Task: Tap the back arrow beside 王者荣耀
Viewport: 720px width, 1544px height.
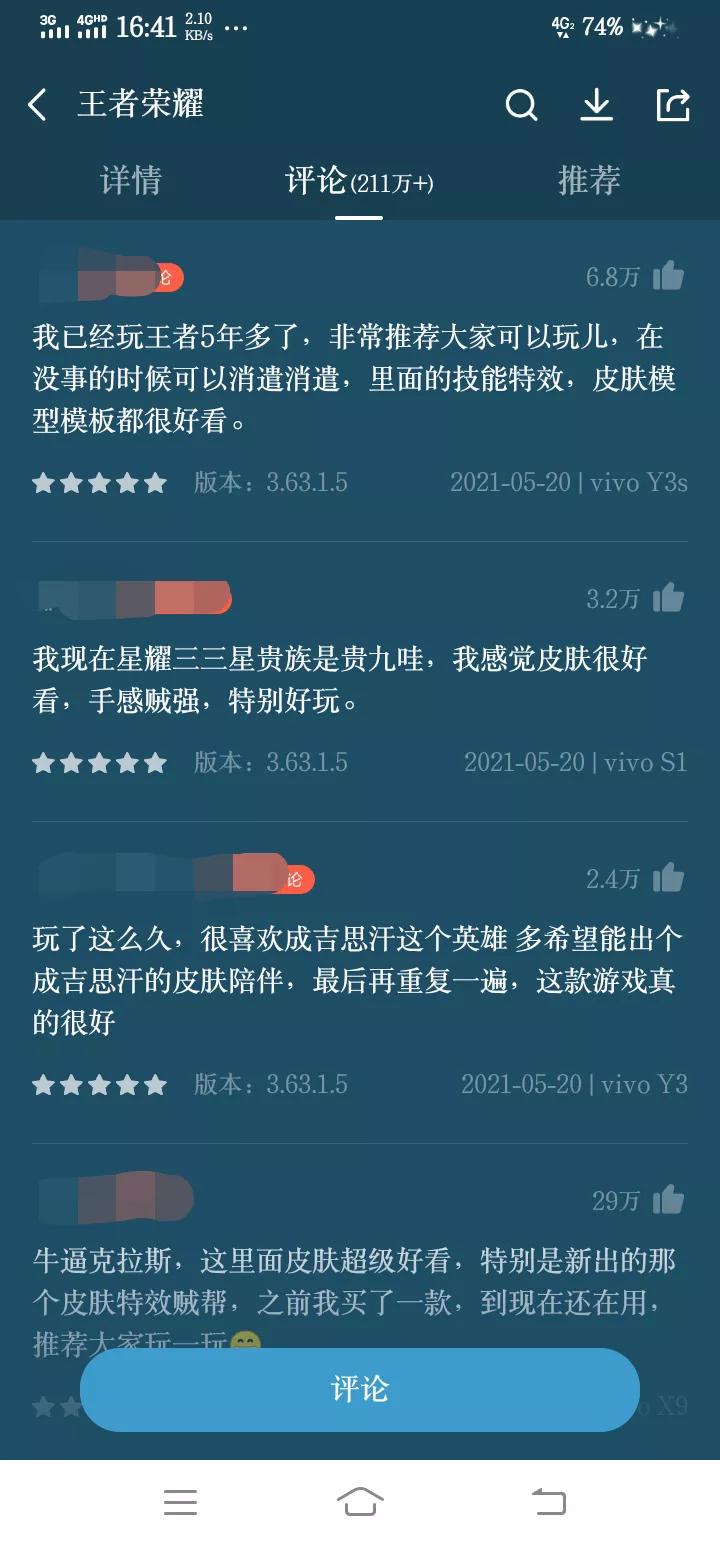Action: 37,104
